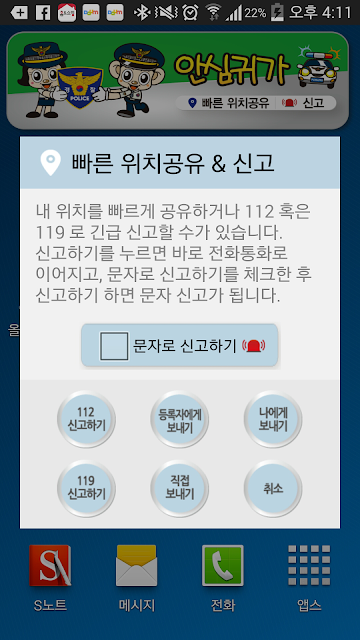Choose 나에게 보내기
This screenshot has height=640, width=360.
pos(273,420)
